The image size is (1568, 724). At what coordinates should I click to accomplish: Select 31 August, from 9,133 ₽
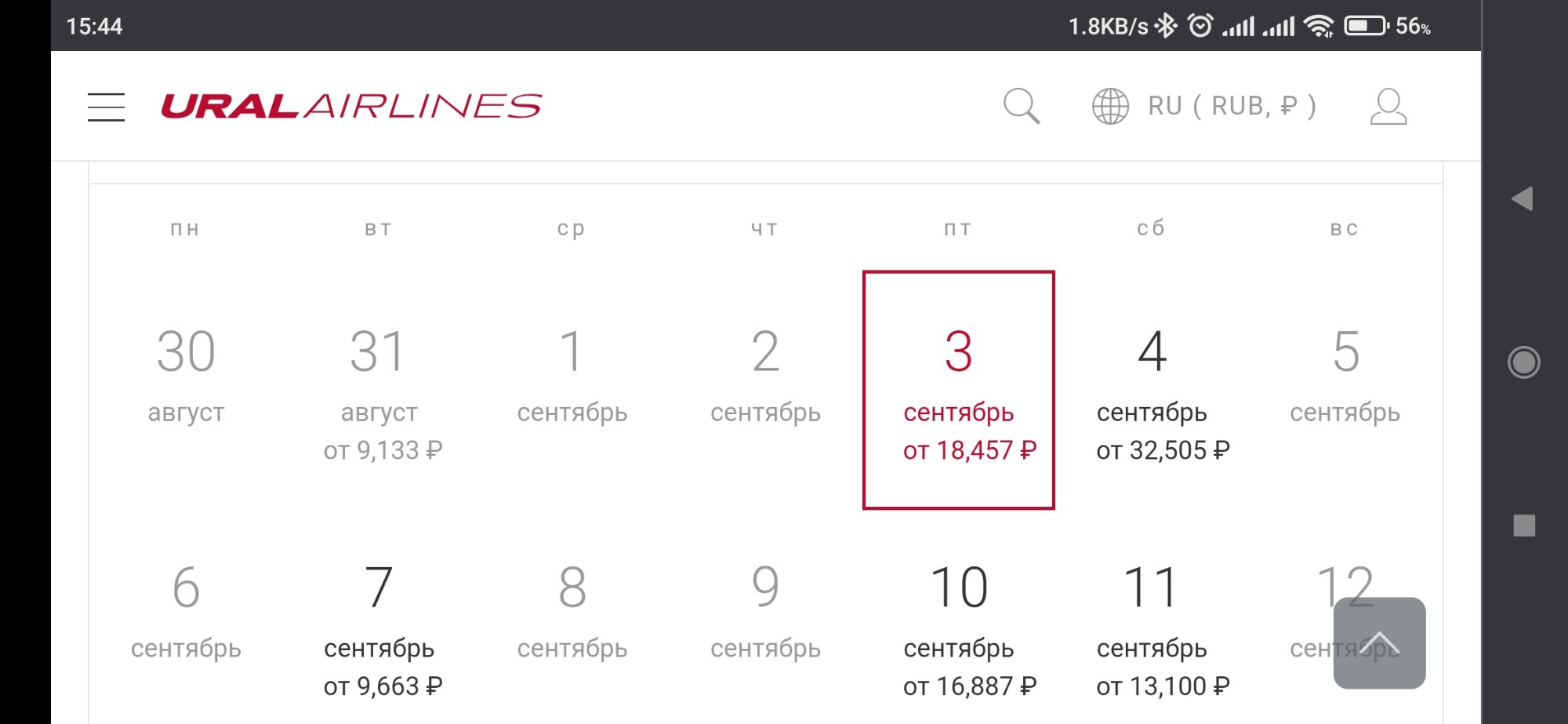point(379,391)
